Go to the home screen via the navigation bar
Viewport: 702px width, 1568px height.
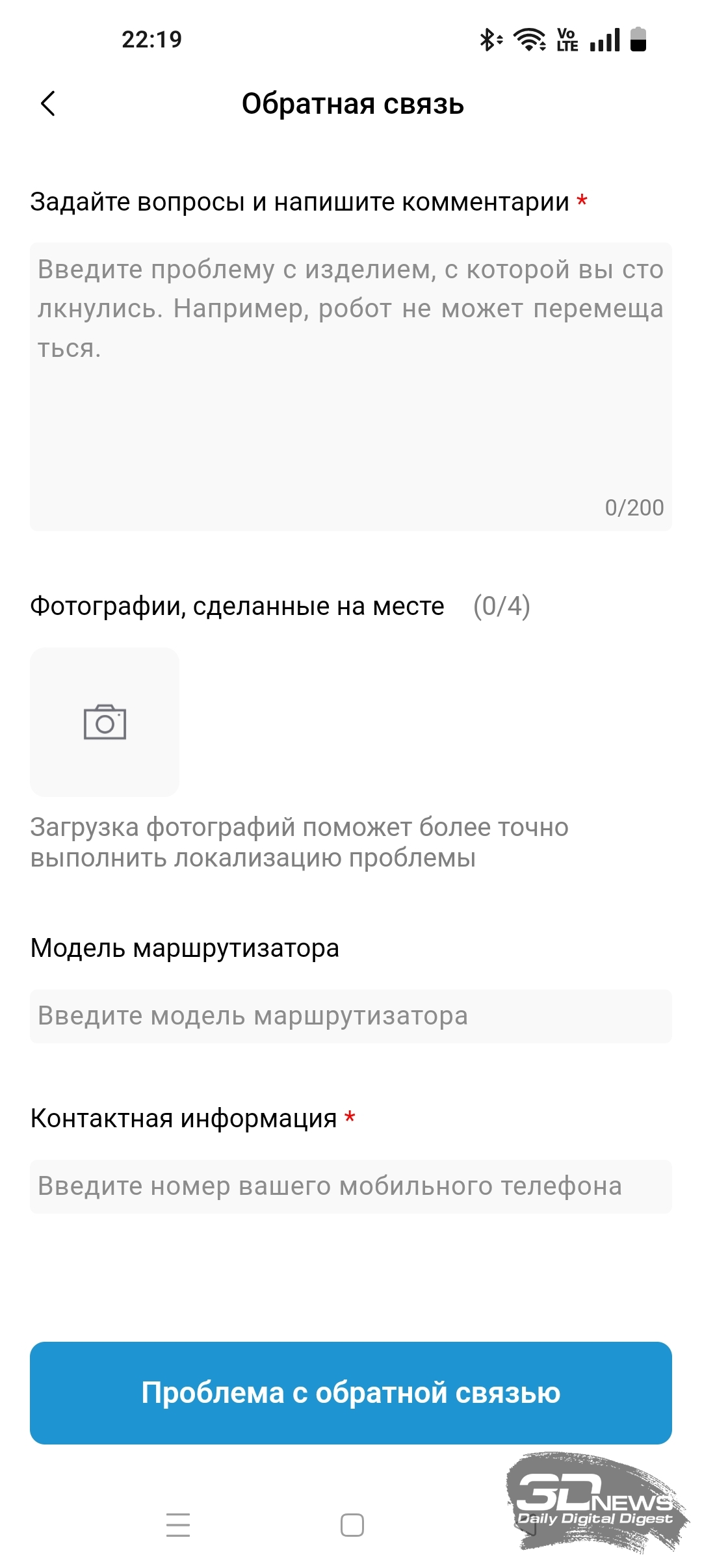(x=352, y=1524)
